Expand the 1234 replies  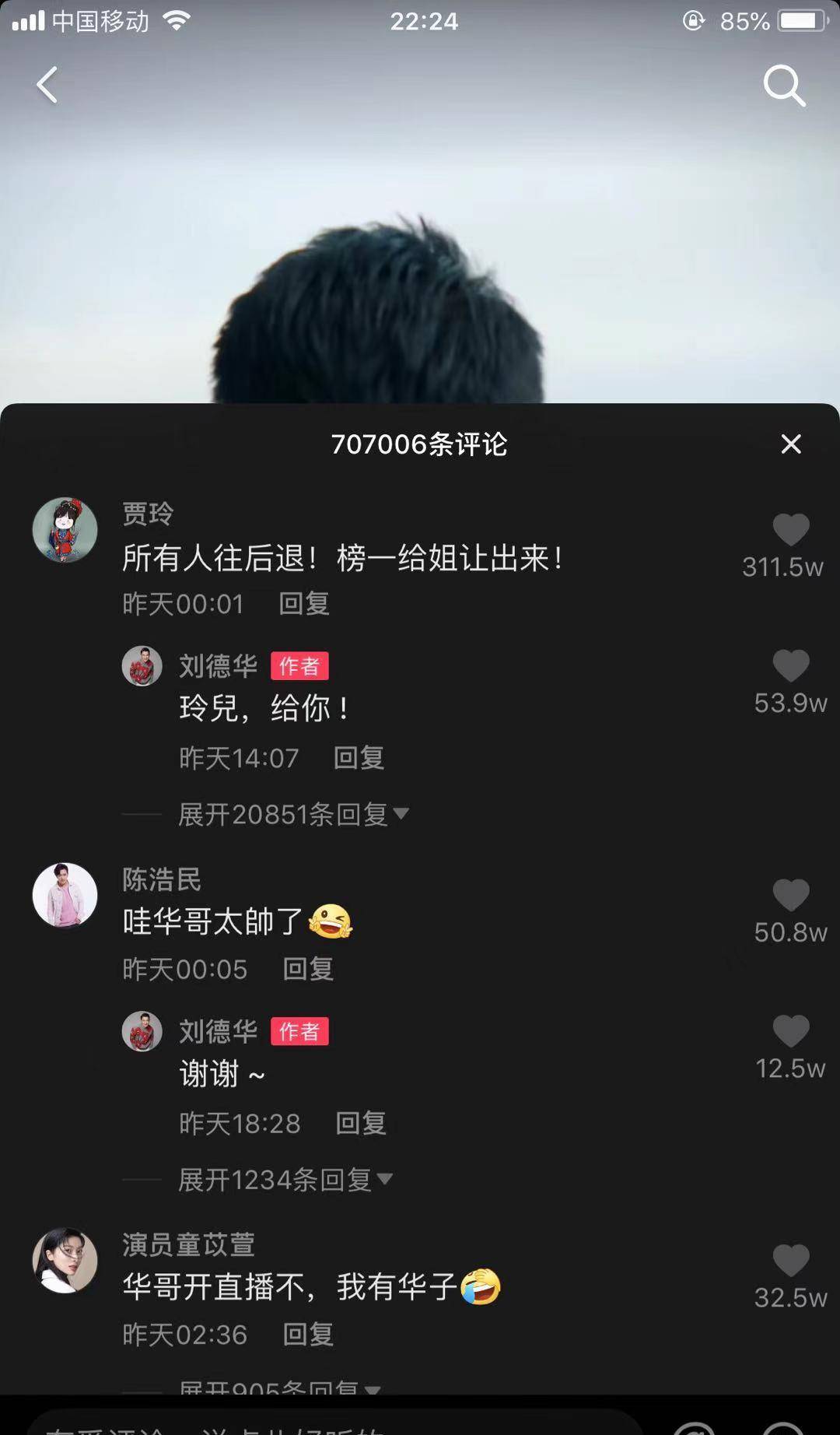point(285,1180)
